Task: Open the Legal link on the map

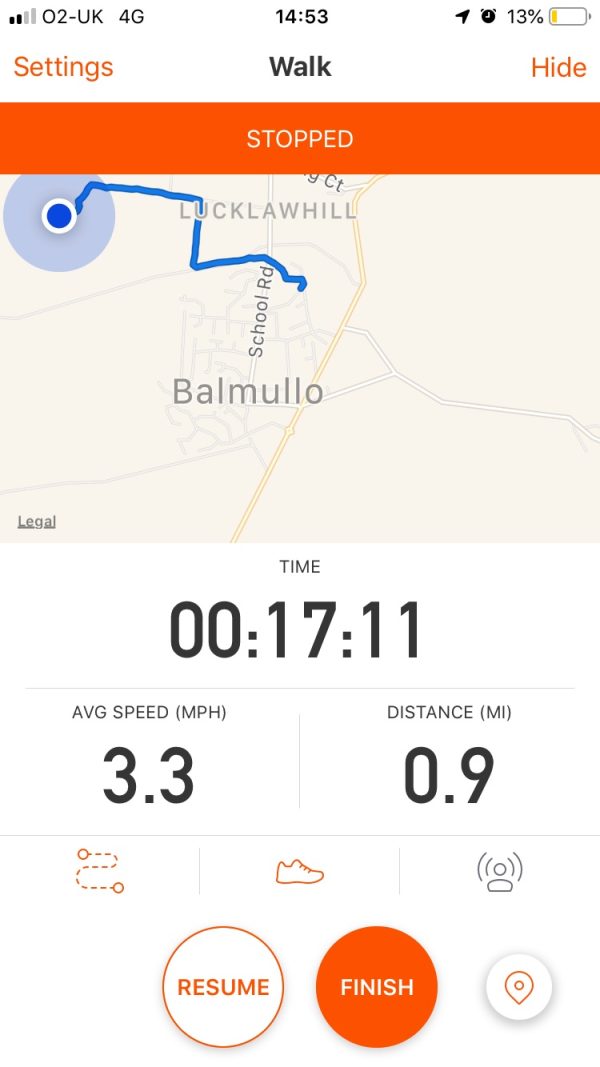Action: pyautogui.click(x=37, y=522)
